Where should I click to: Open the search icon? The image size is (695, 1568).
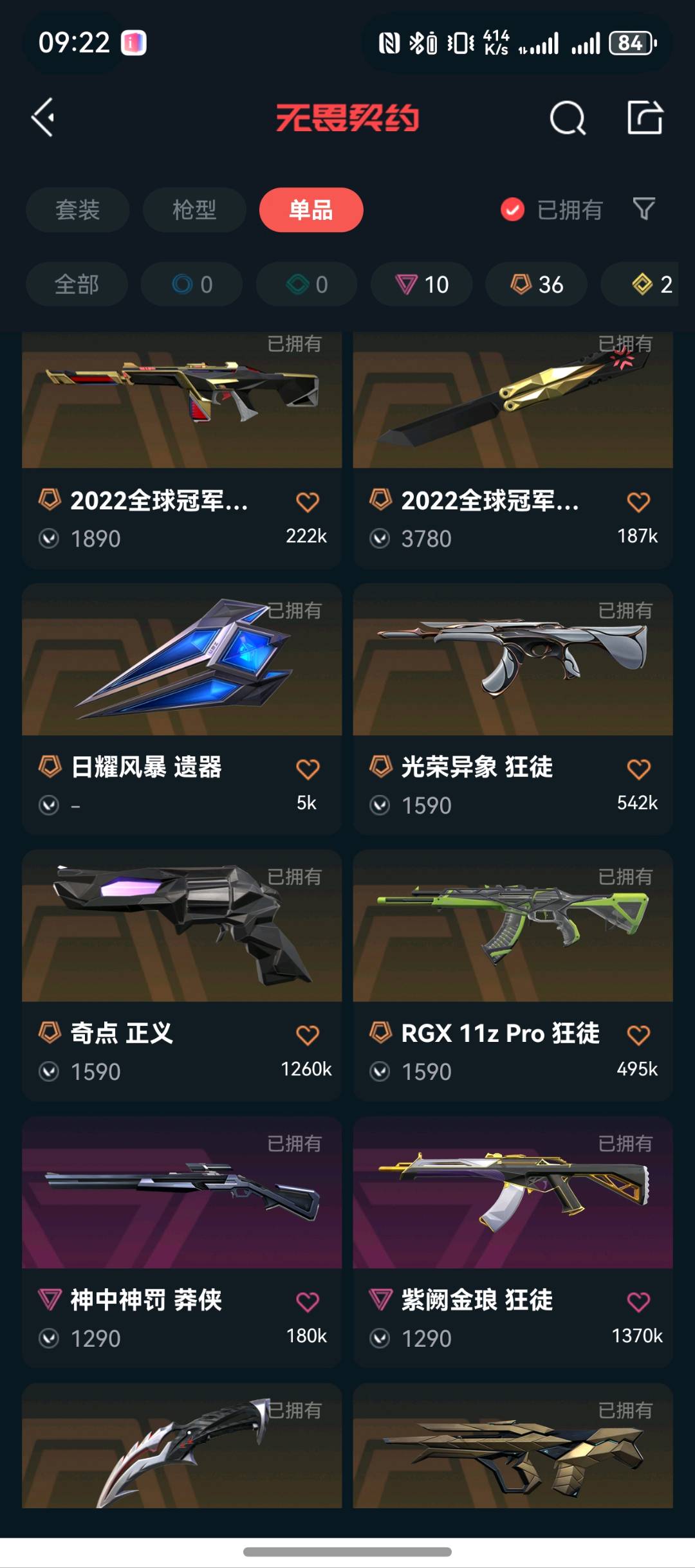(567, 118)
